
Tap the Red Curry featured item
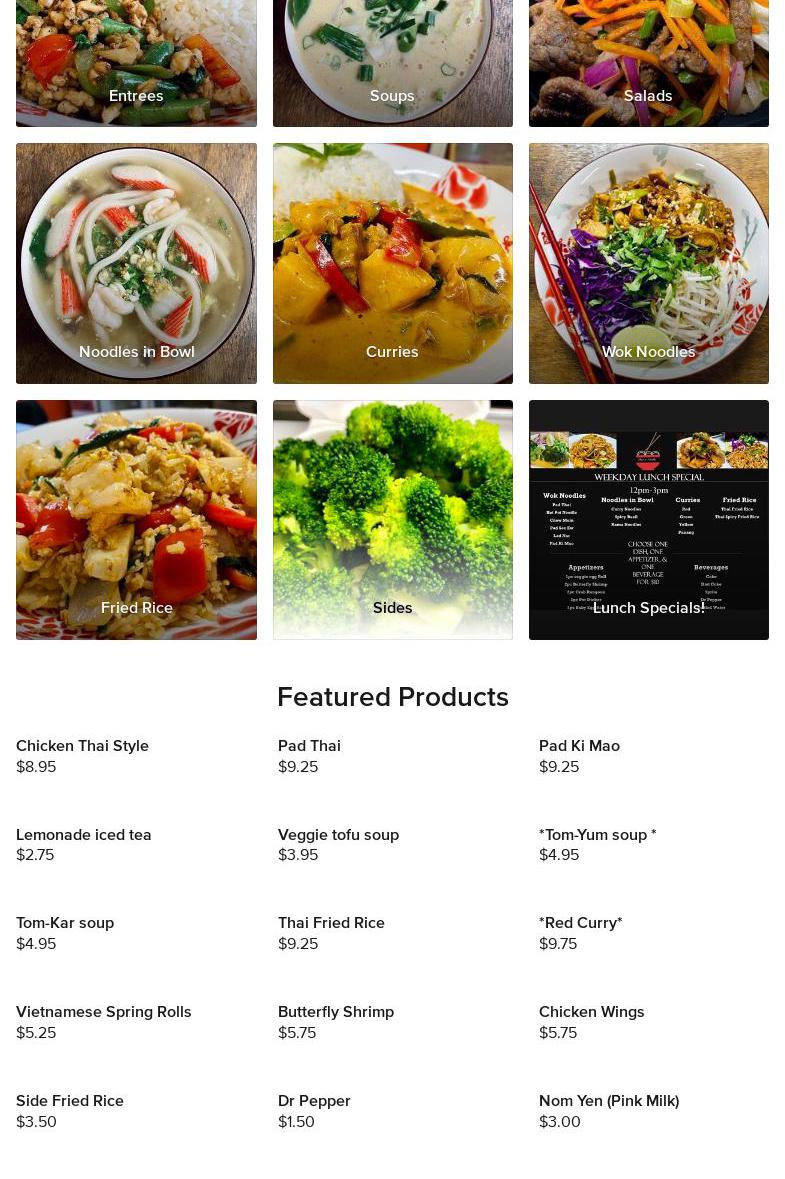580,923
